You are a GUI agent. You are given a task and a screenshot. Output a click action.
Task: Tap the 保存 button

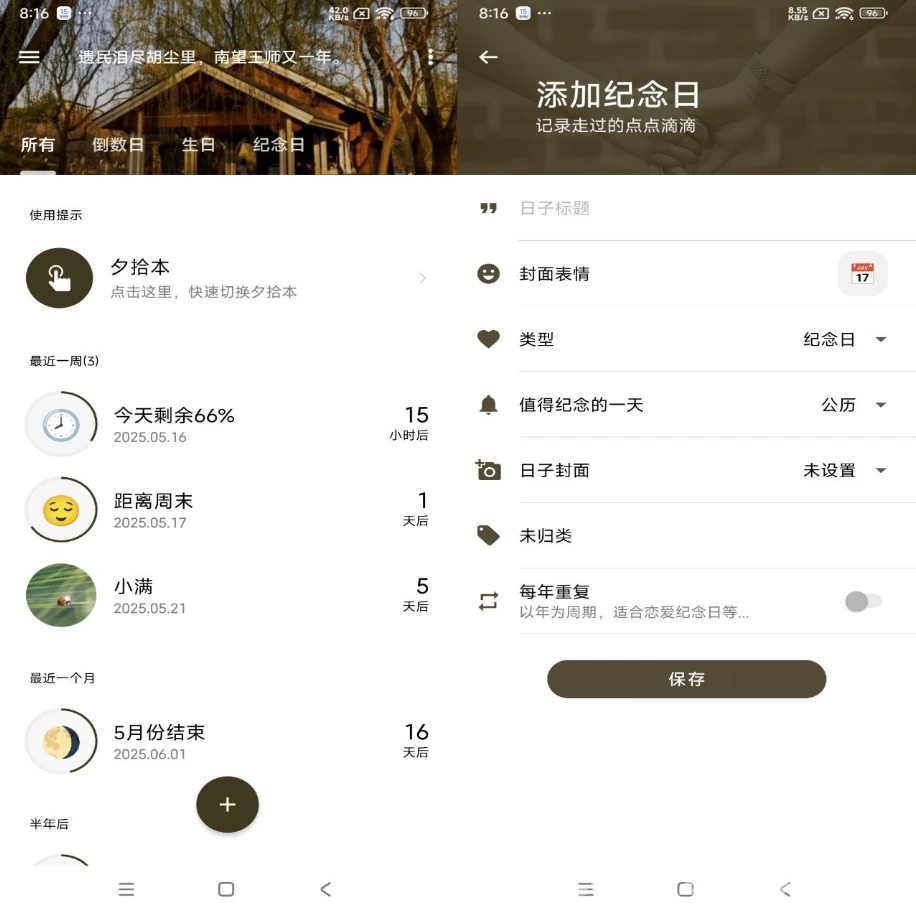686,679
